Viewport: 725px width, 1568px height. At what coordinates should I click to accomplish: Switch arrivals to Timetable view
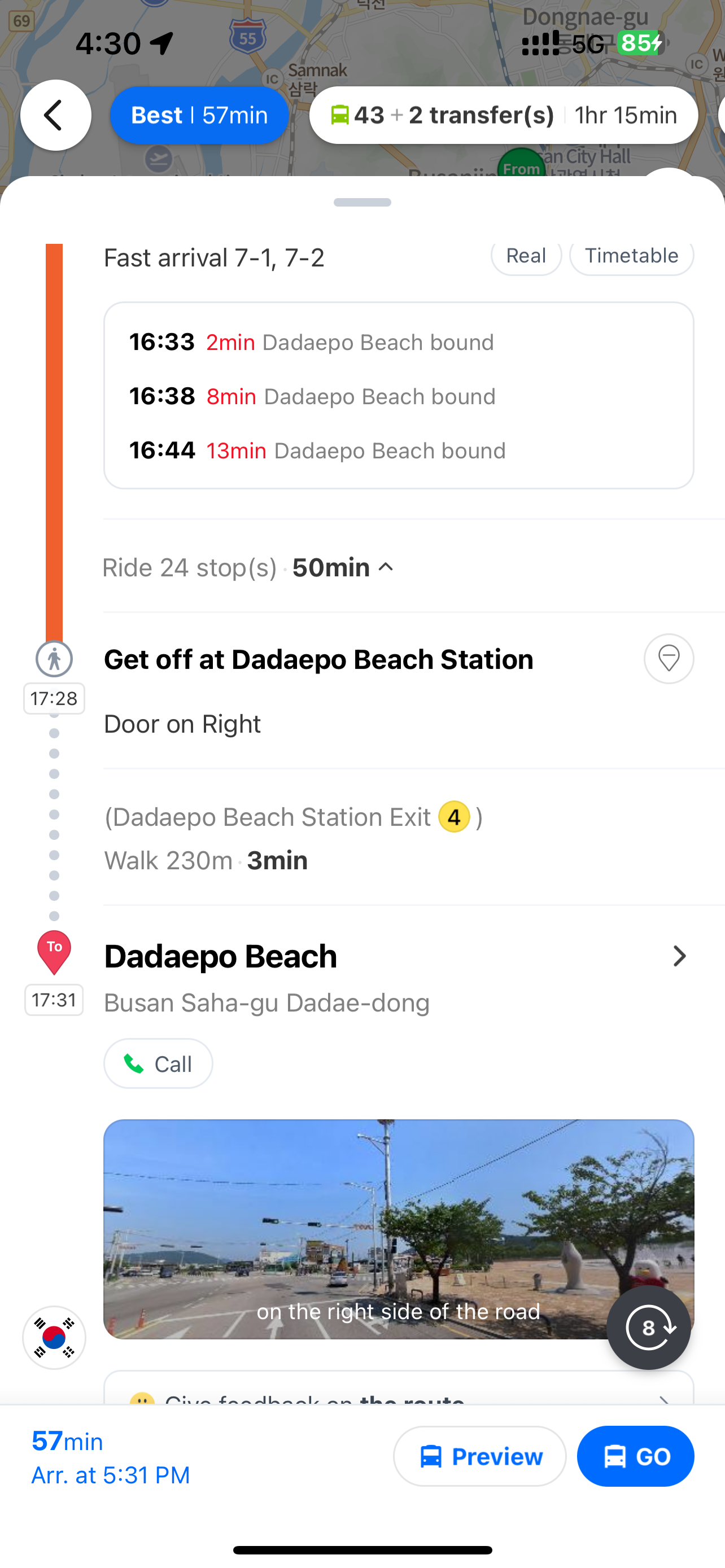(631, 257)
